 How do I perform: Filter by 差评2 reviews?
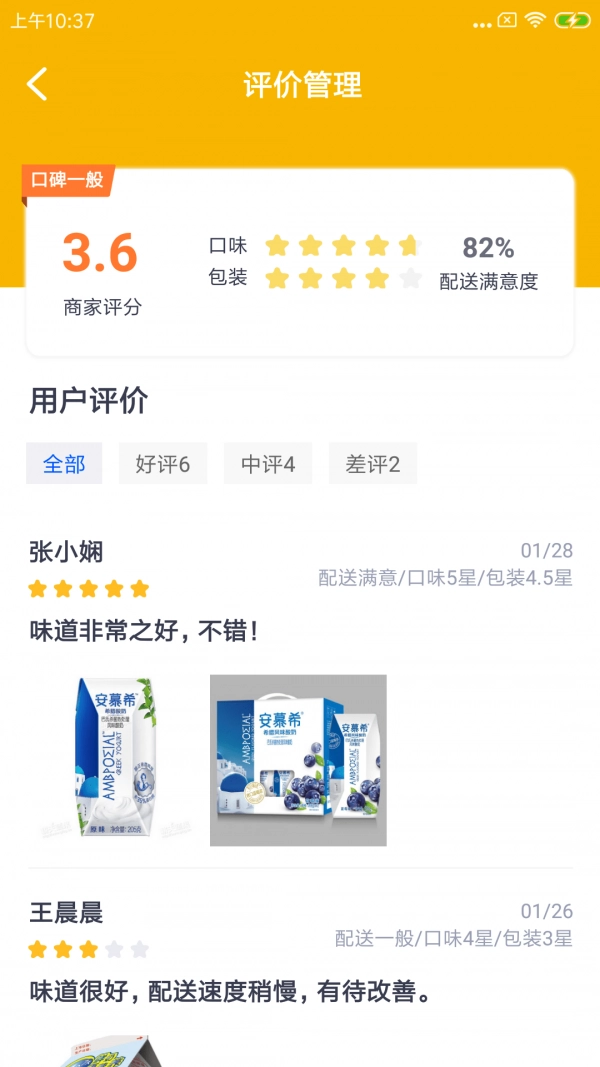click(373, 464)
